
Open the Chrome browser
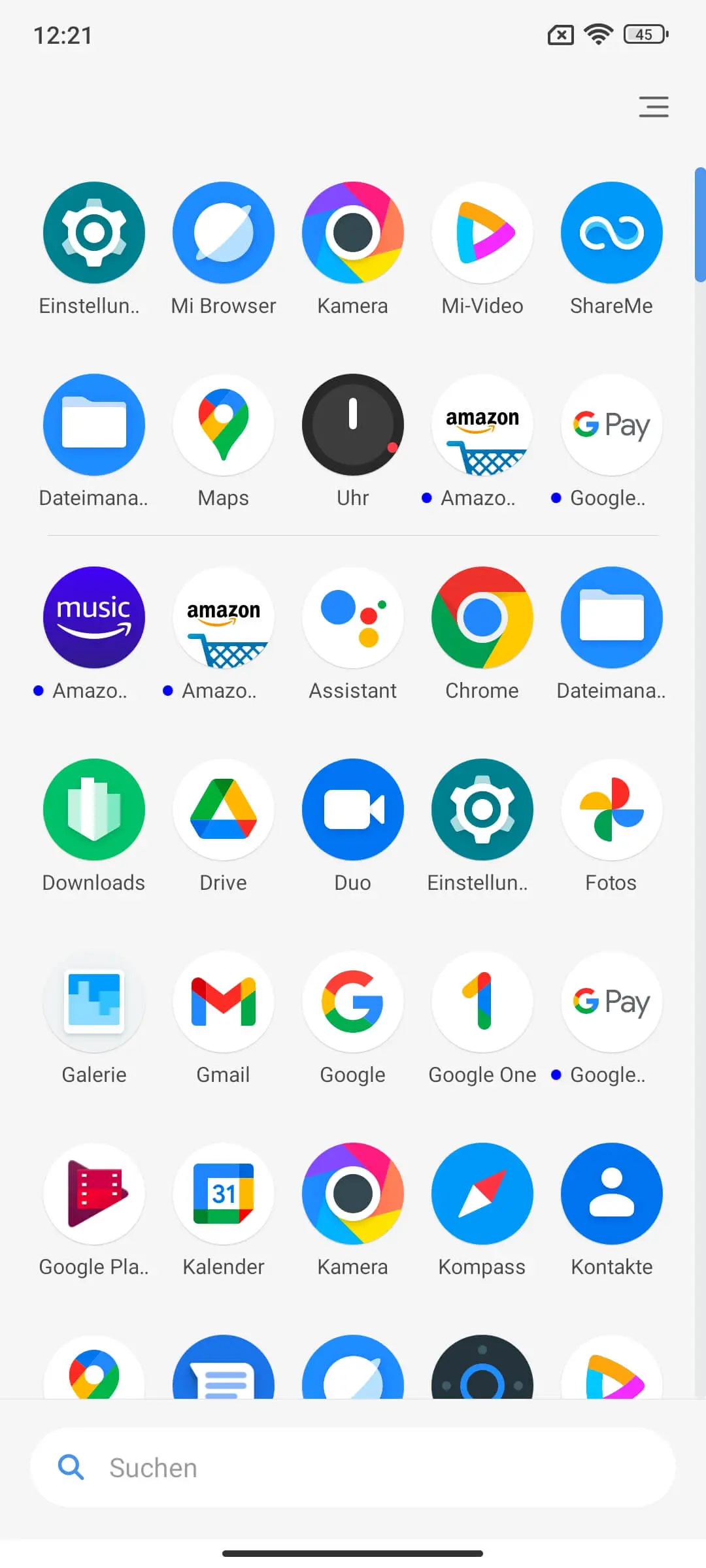tap(482, 617)
